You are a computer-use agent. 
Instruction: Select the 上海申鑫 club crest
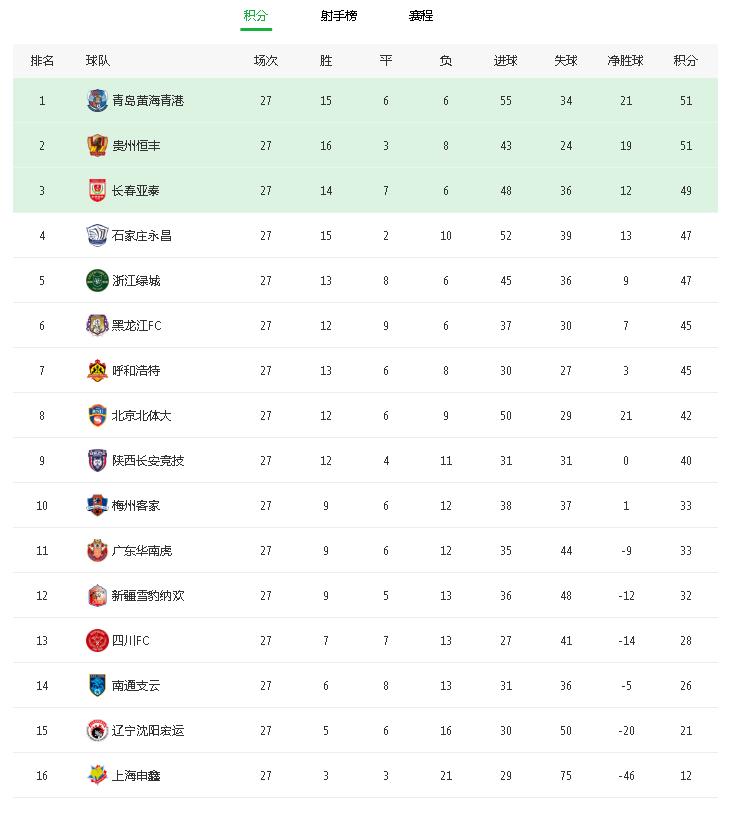pyautogui.click(x=95, y=776)
